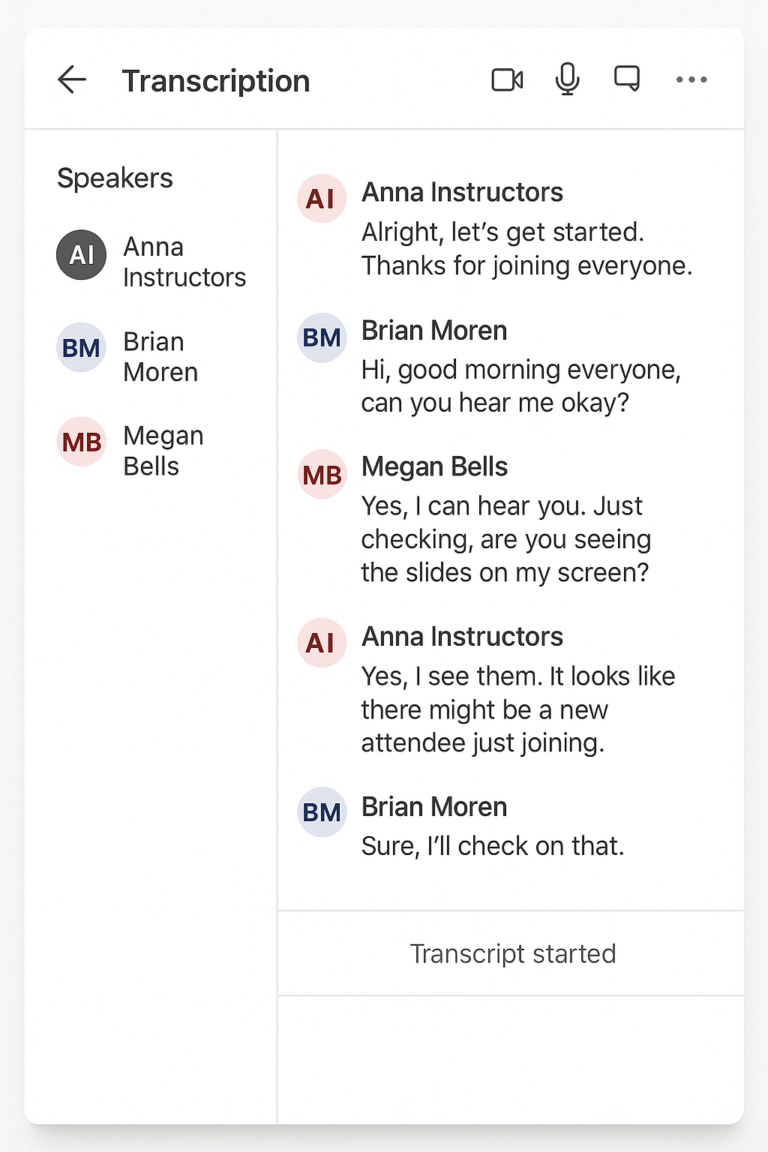Click the Transcript started divider
This screenshot has width=768, height=1152.
pos(512,953)
